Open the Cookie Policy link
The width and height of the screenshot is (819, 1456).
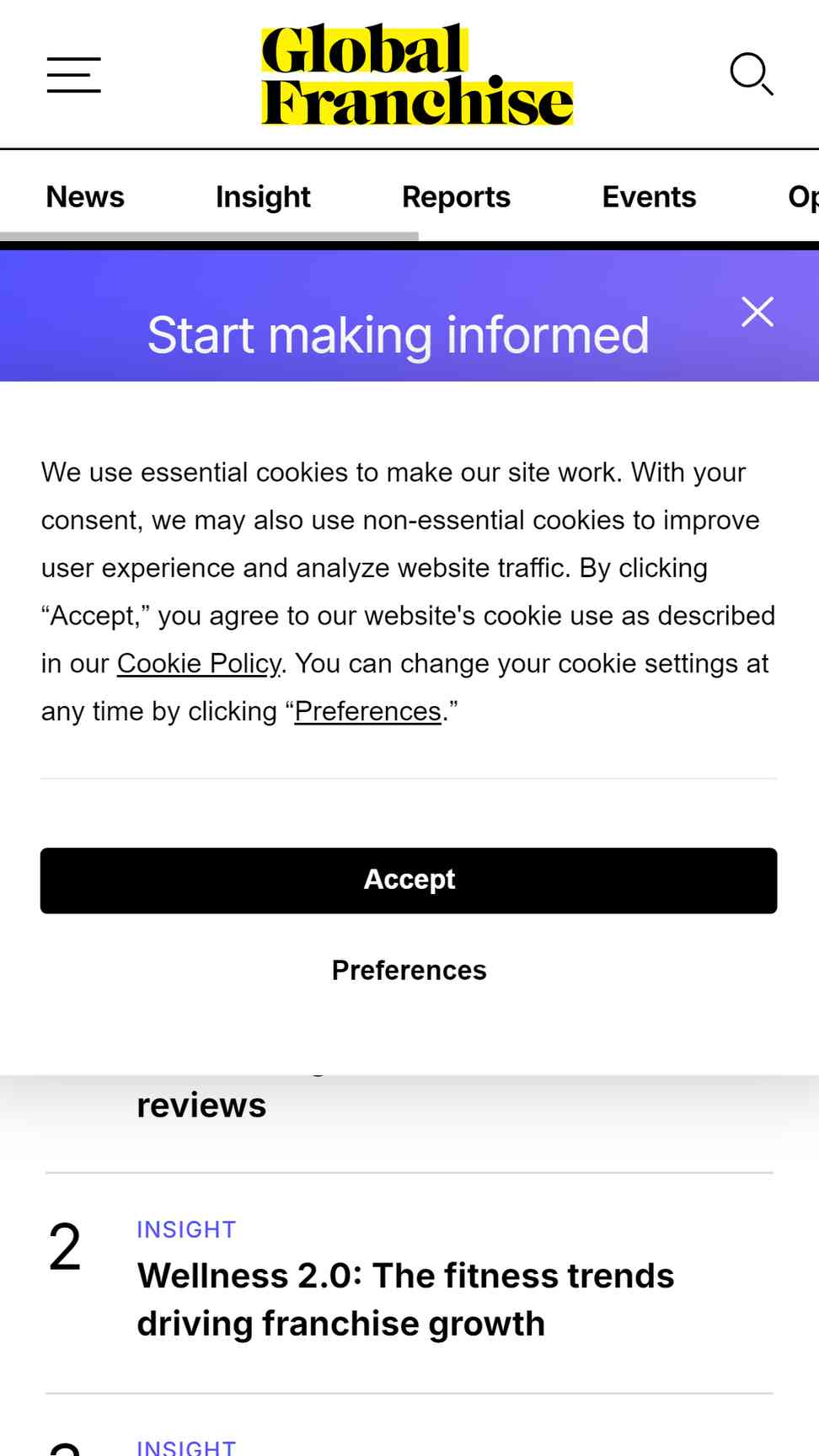199,664
